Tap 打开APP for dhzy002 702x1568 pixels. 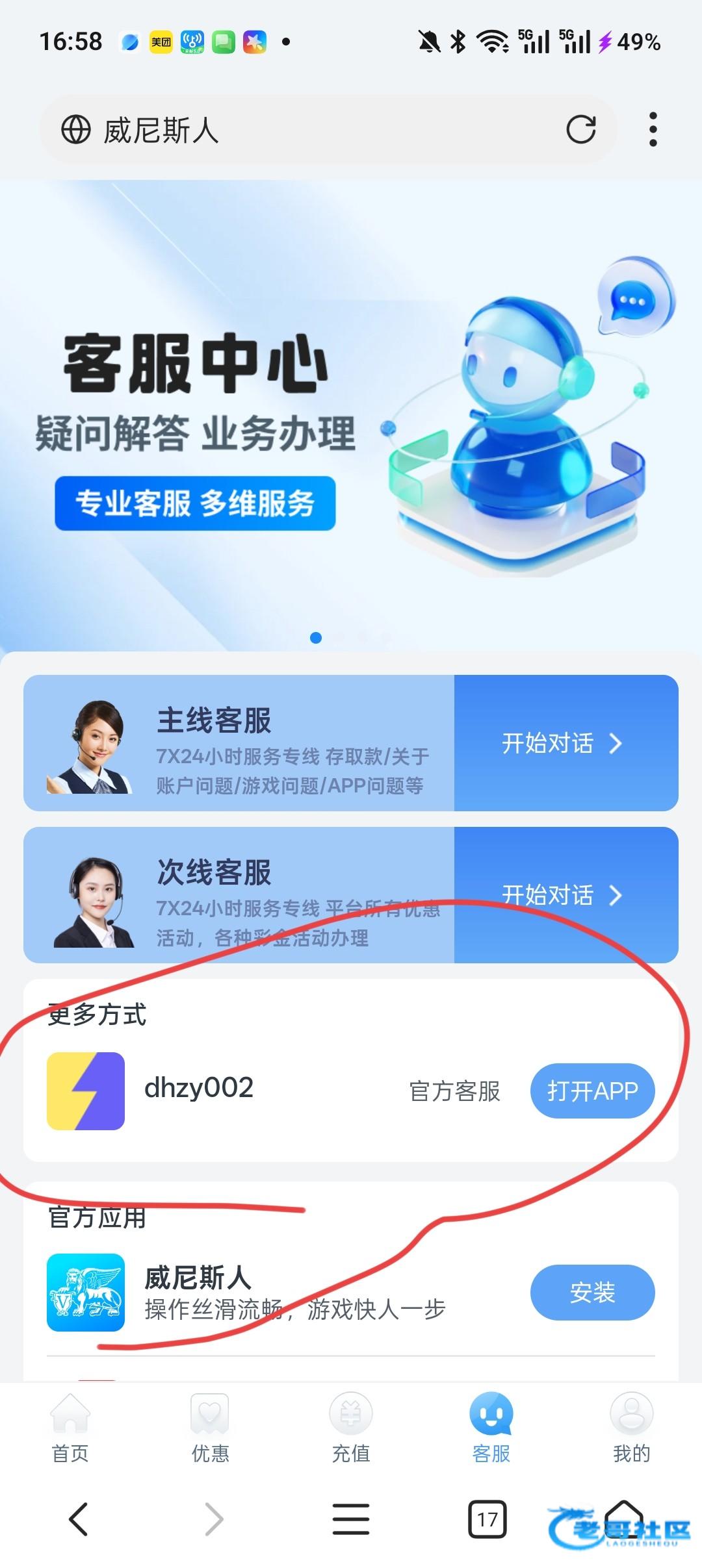click(x=592, y=1091)
